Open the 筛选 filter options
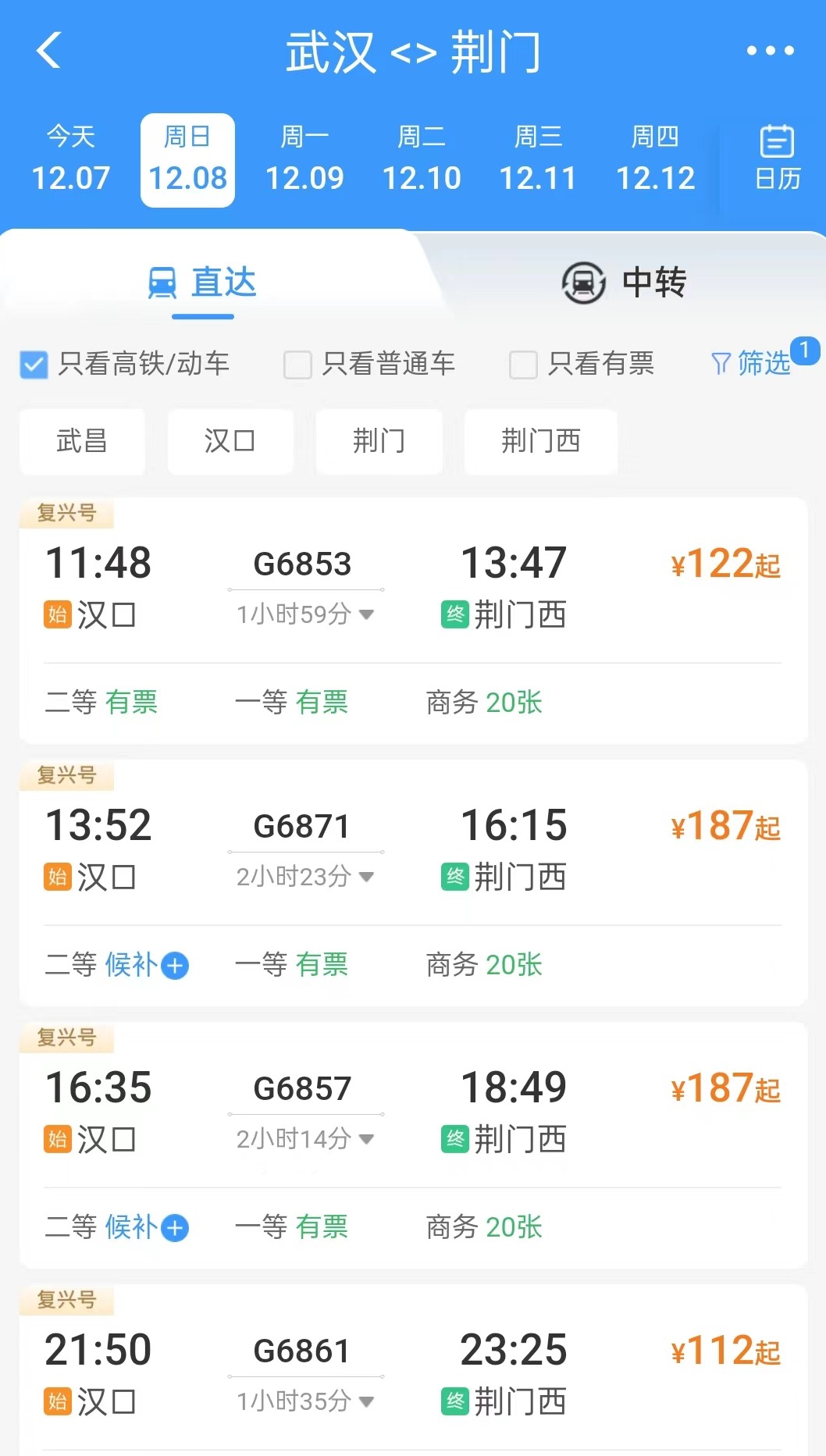Viewport: 826px width, 1456px height. tap(751, 363)
